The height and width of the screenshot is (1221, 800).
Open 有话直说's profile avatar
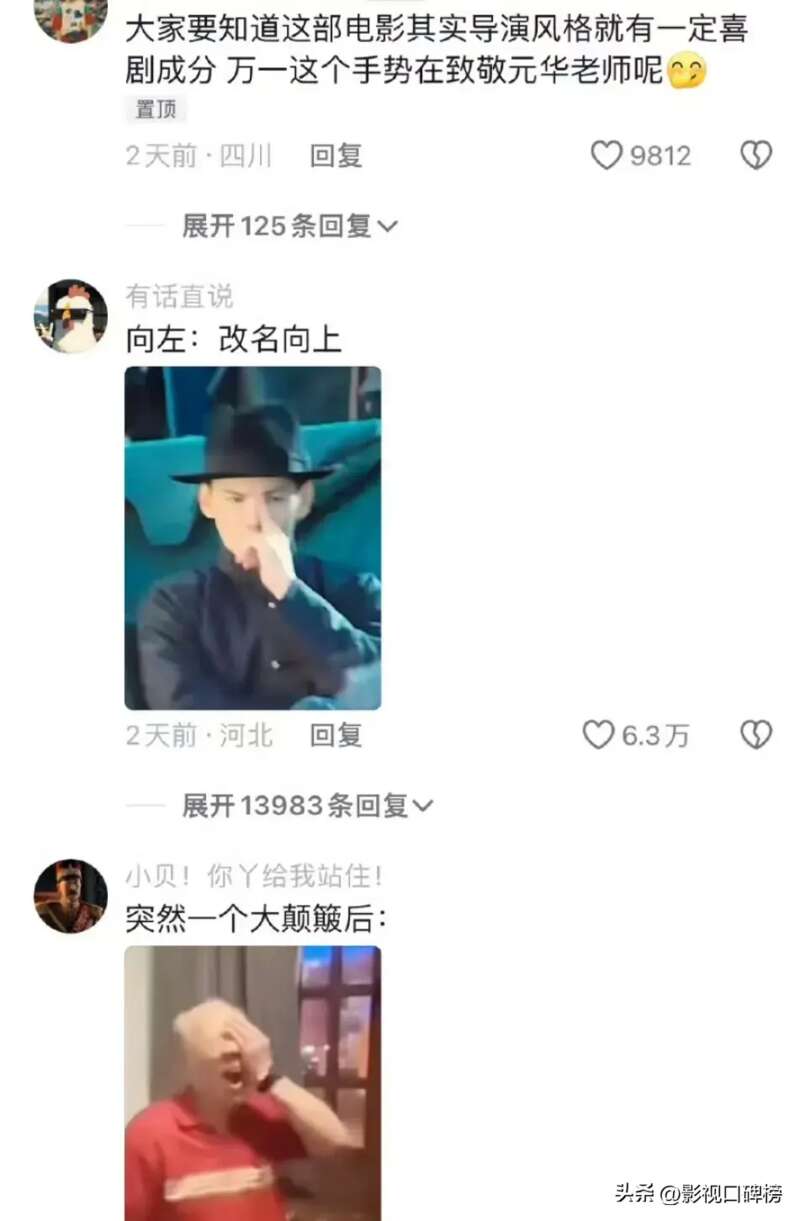pos(70,316)
